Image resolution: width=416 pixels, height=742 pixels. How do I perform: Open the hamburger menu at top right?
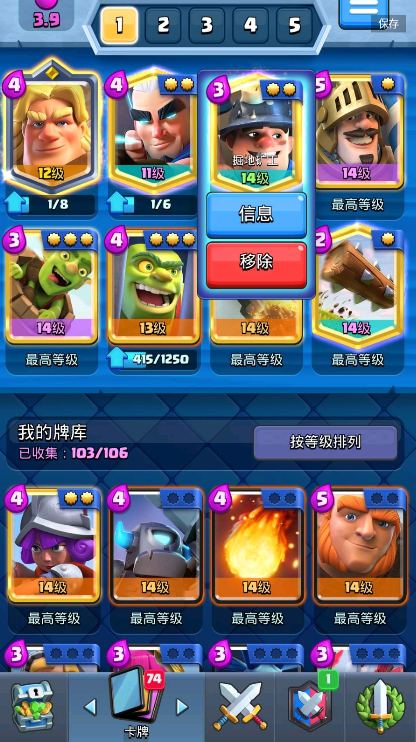[363, 12]
